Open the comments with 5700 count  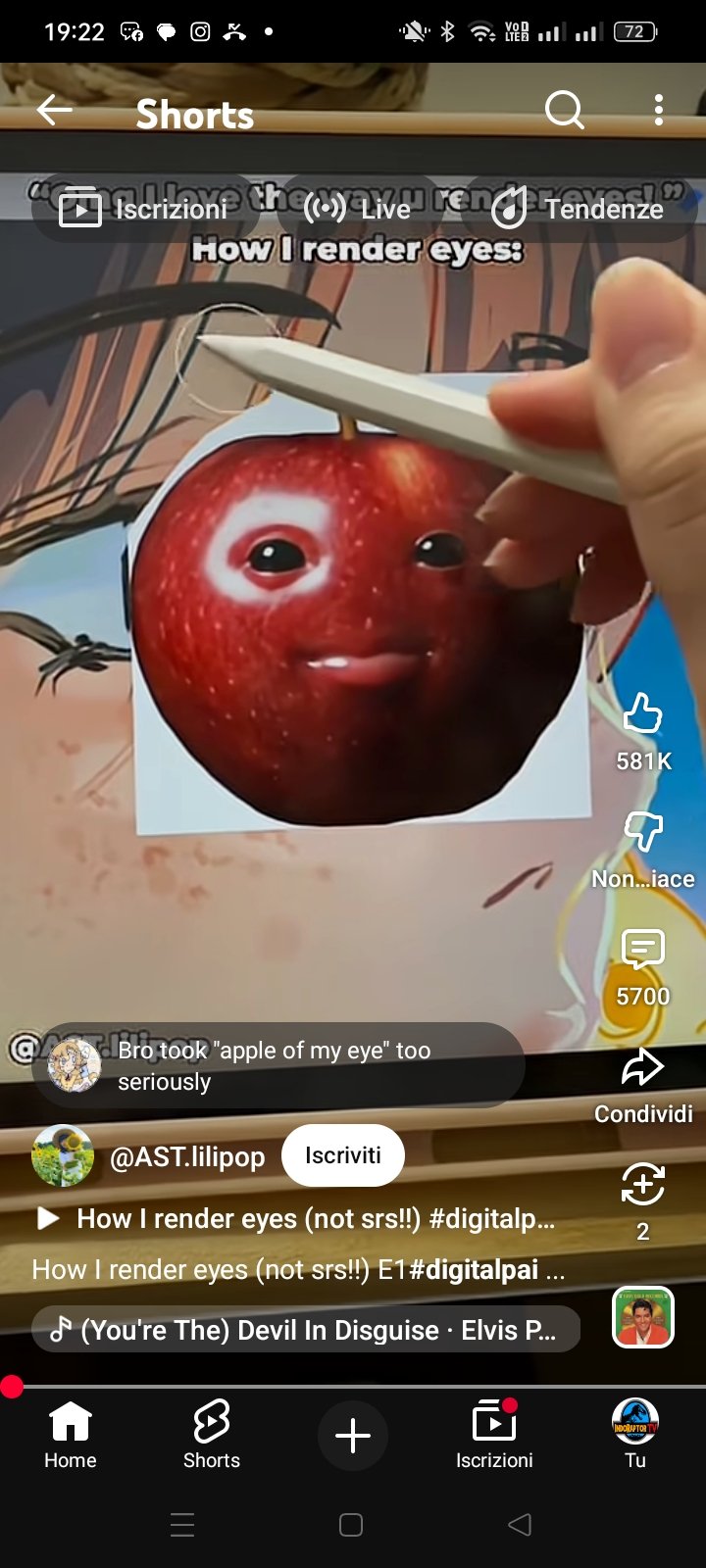tap(643, 951)
